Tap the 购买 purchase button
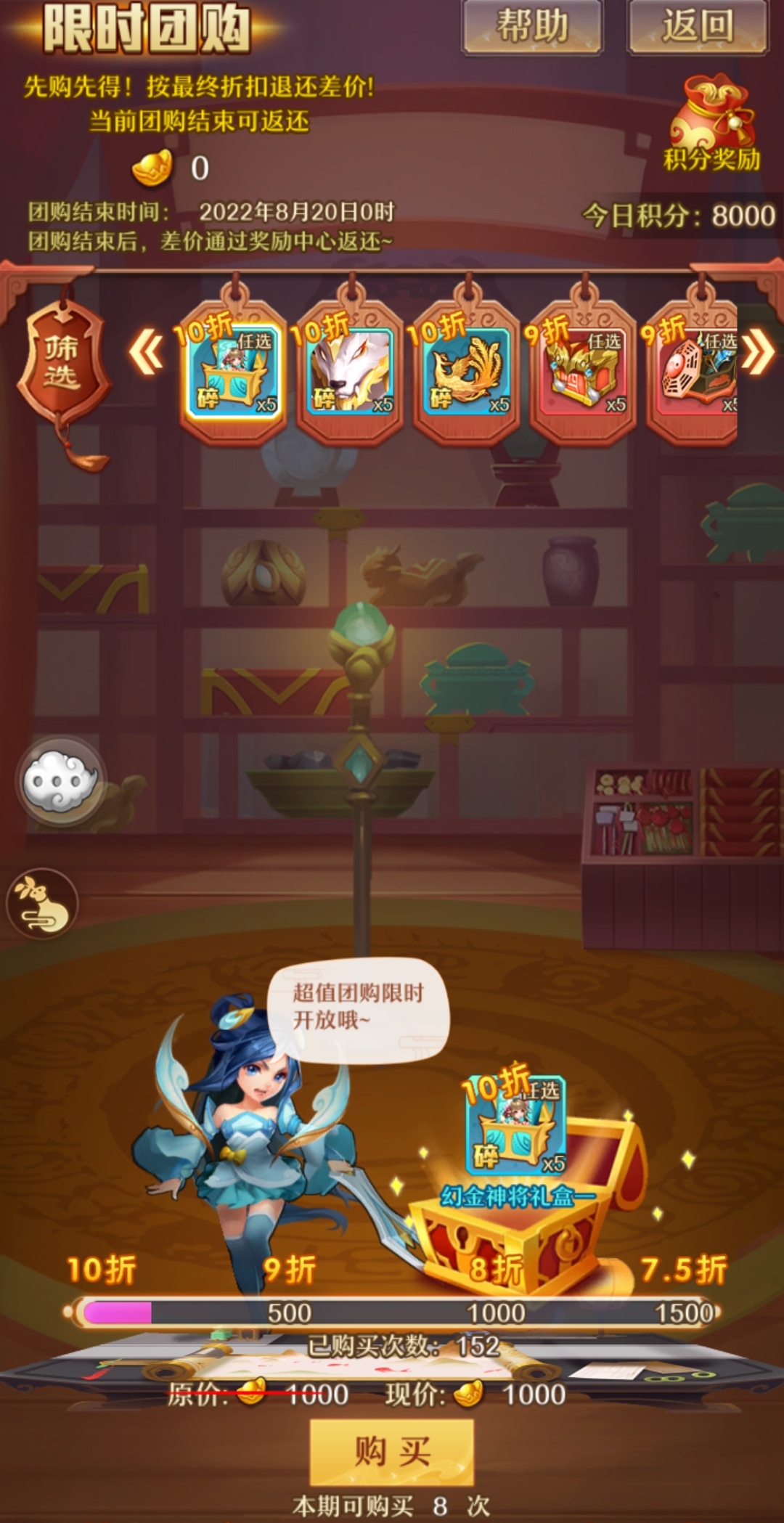784x1523 pixels. 392,1452
